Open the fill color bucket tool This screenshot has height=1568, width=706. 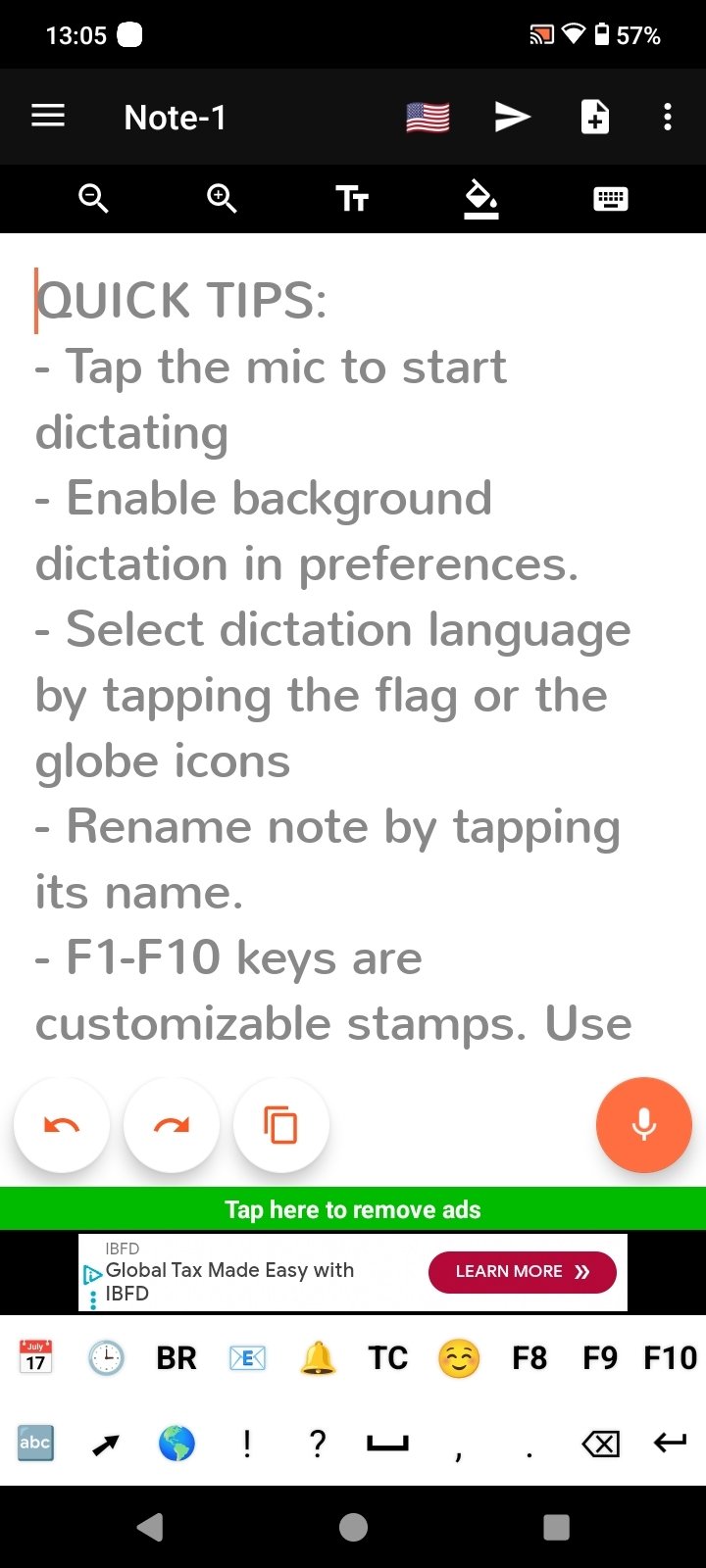(480, 199)
